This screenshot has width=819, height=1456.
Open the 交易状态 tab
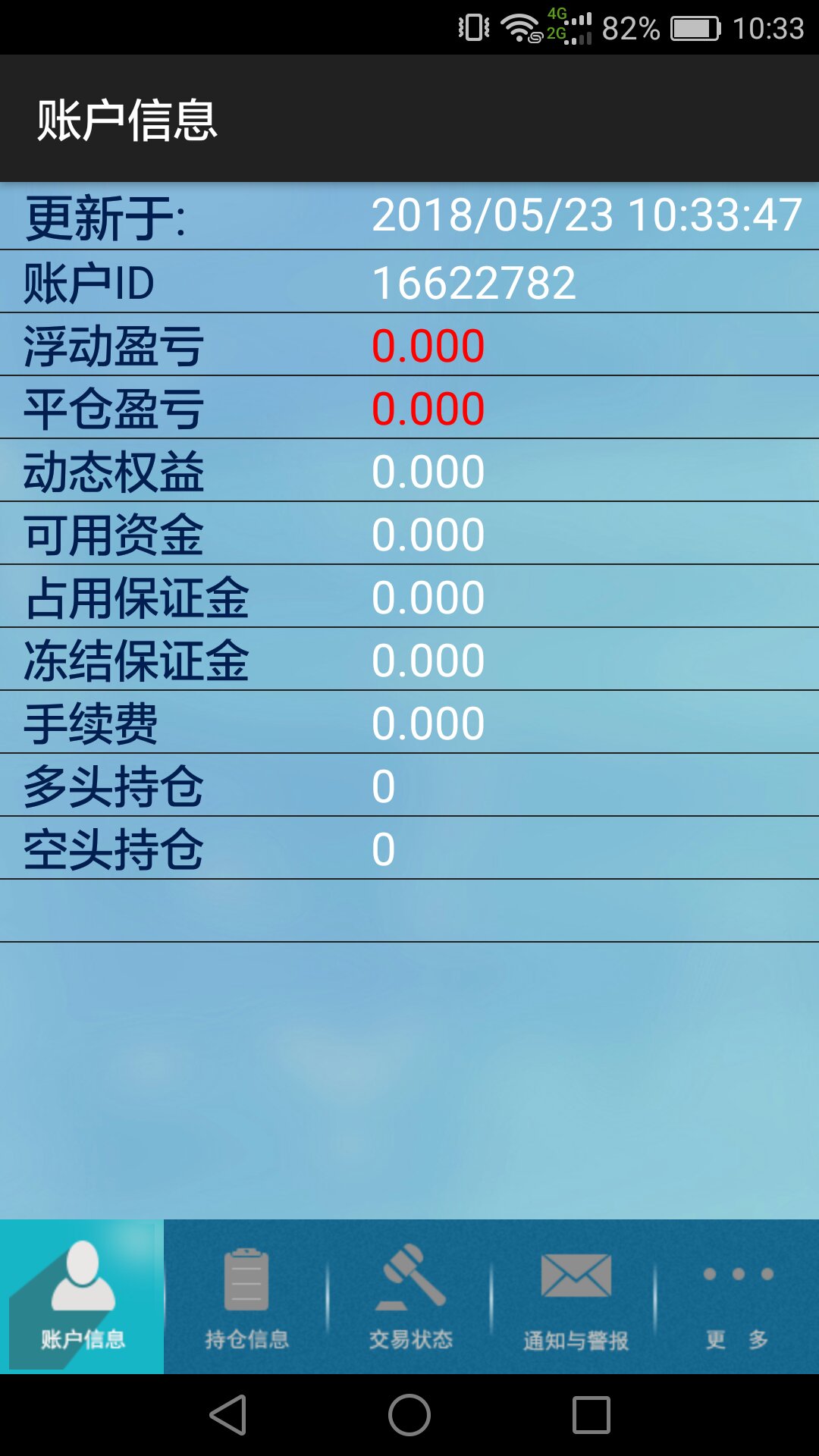tap(410, 1296)
